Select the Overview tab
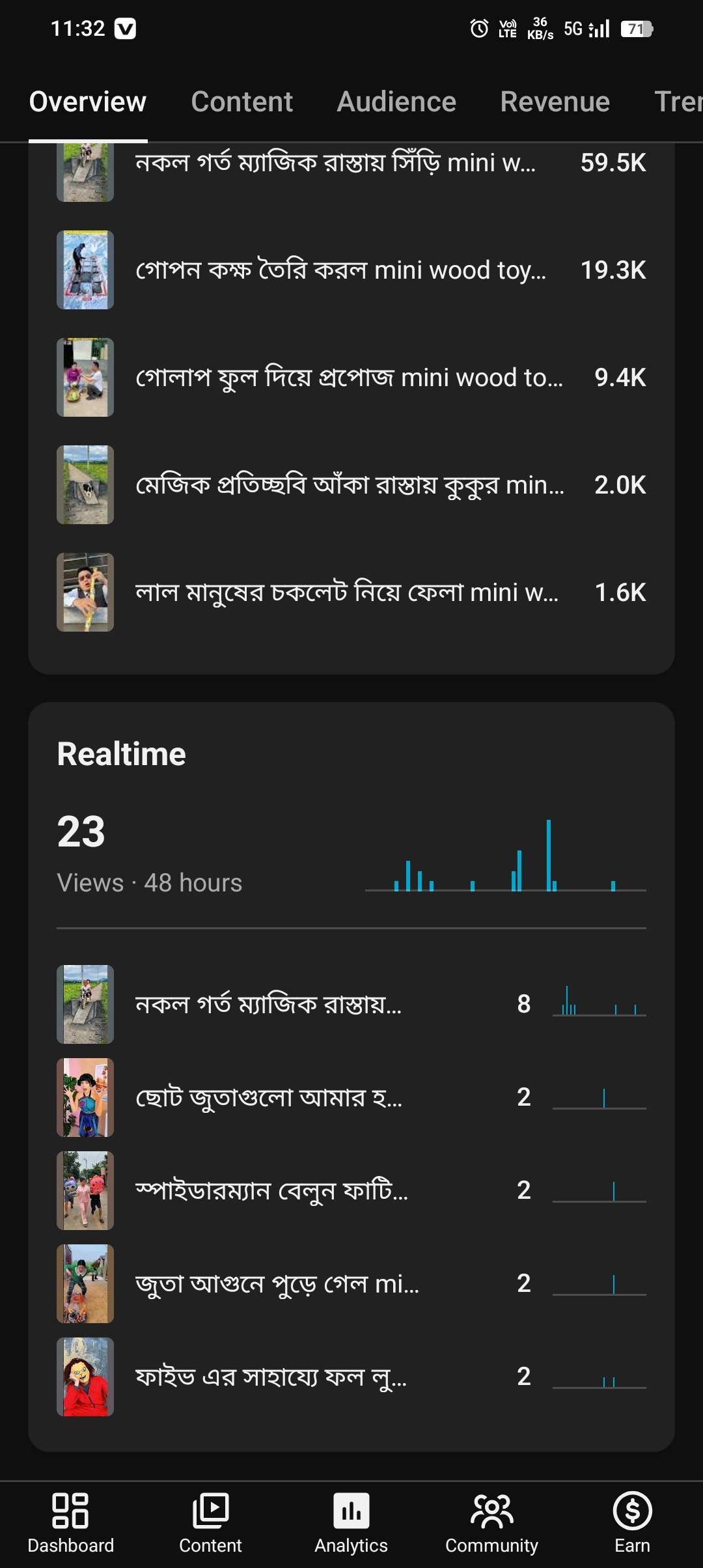 click(x=88, y=102)
